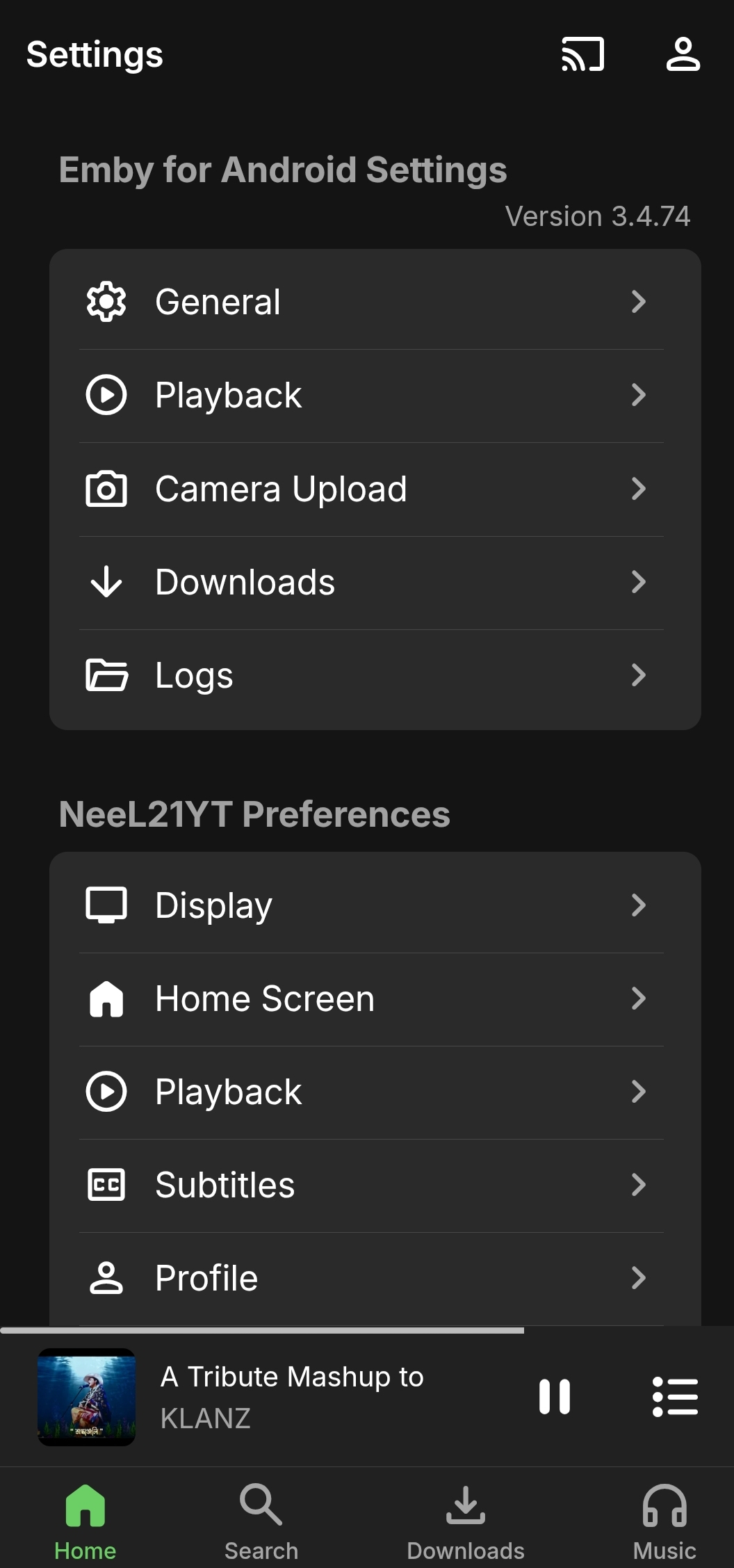Open the cast to device icon
This screenshot has height=1568, width=734.
(582, 54)
